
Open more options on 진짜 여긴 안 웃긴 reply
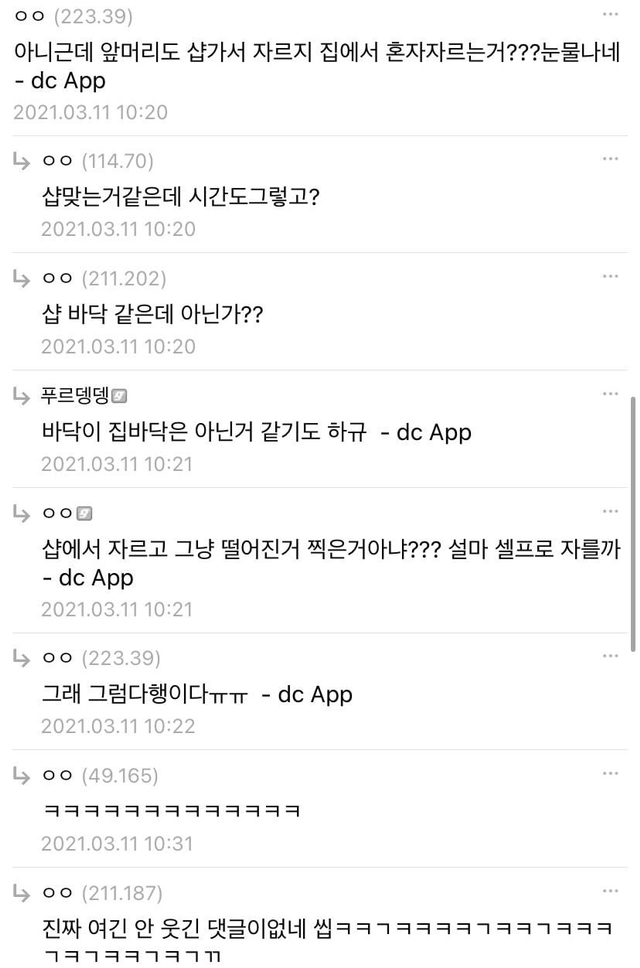pos(610,891)
